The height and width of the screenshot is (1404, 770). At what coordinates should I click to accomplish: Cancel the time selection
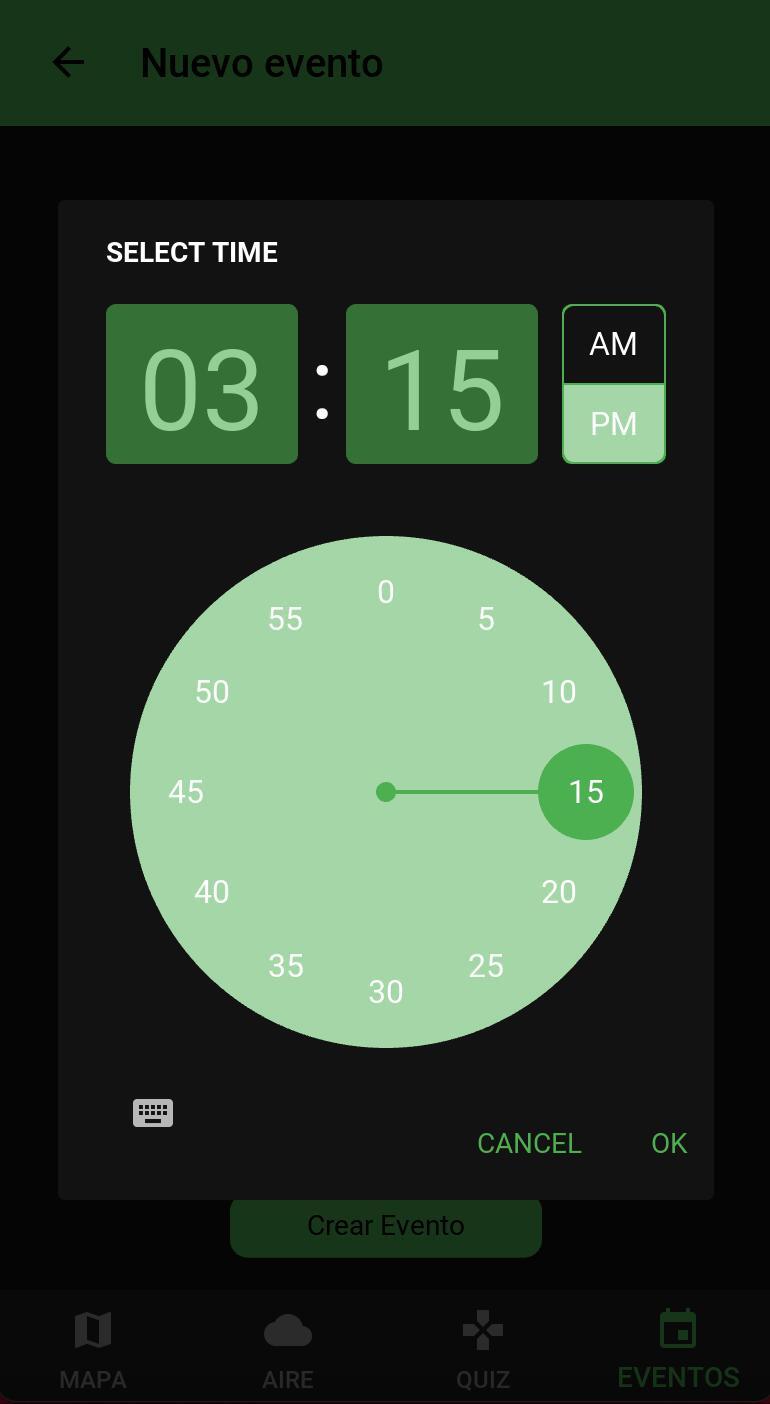[529, 1143]
